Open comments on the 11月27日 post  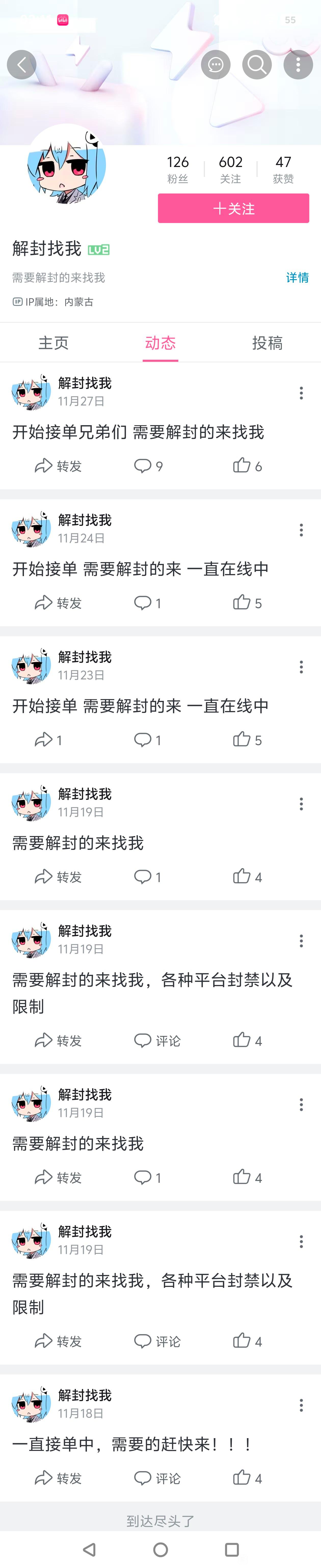tap(148, 466)
